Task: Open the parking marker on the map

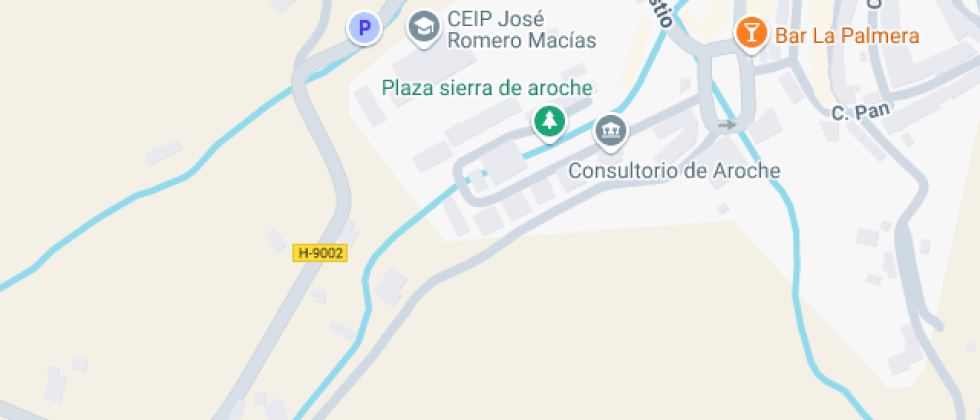Action: click(x=364, y=27)
